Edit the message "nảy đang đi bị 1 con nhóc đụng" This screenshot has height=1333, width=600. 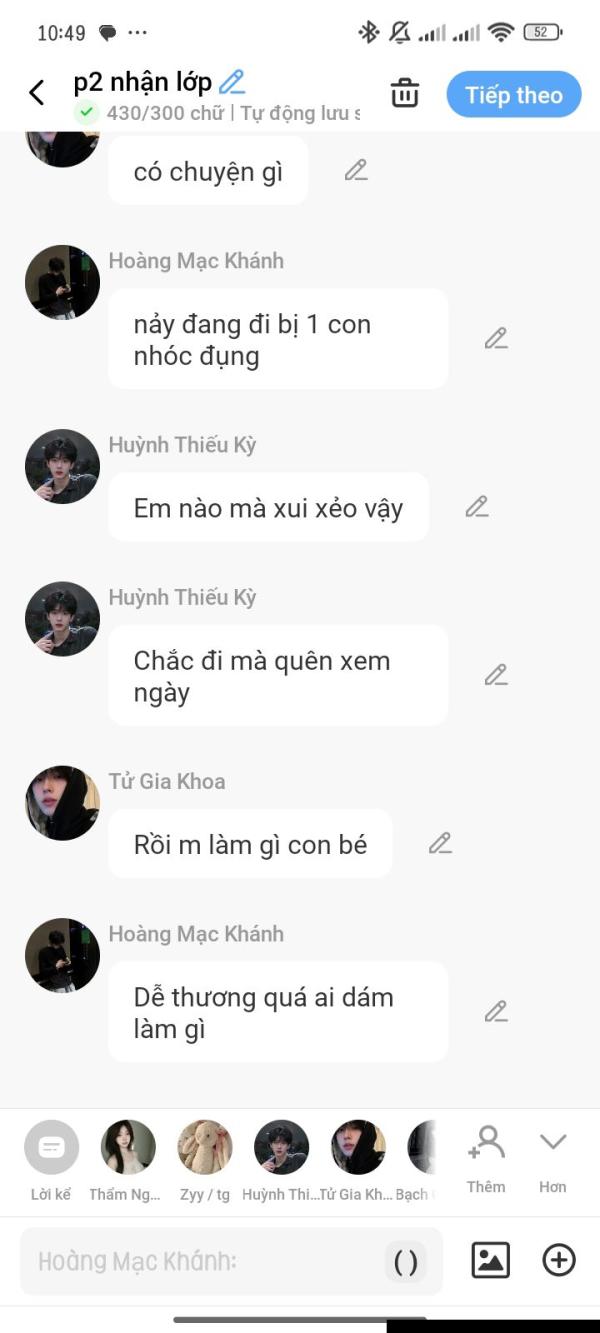pyautogui.click(x=496, y=339)
